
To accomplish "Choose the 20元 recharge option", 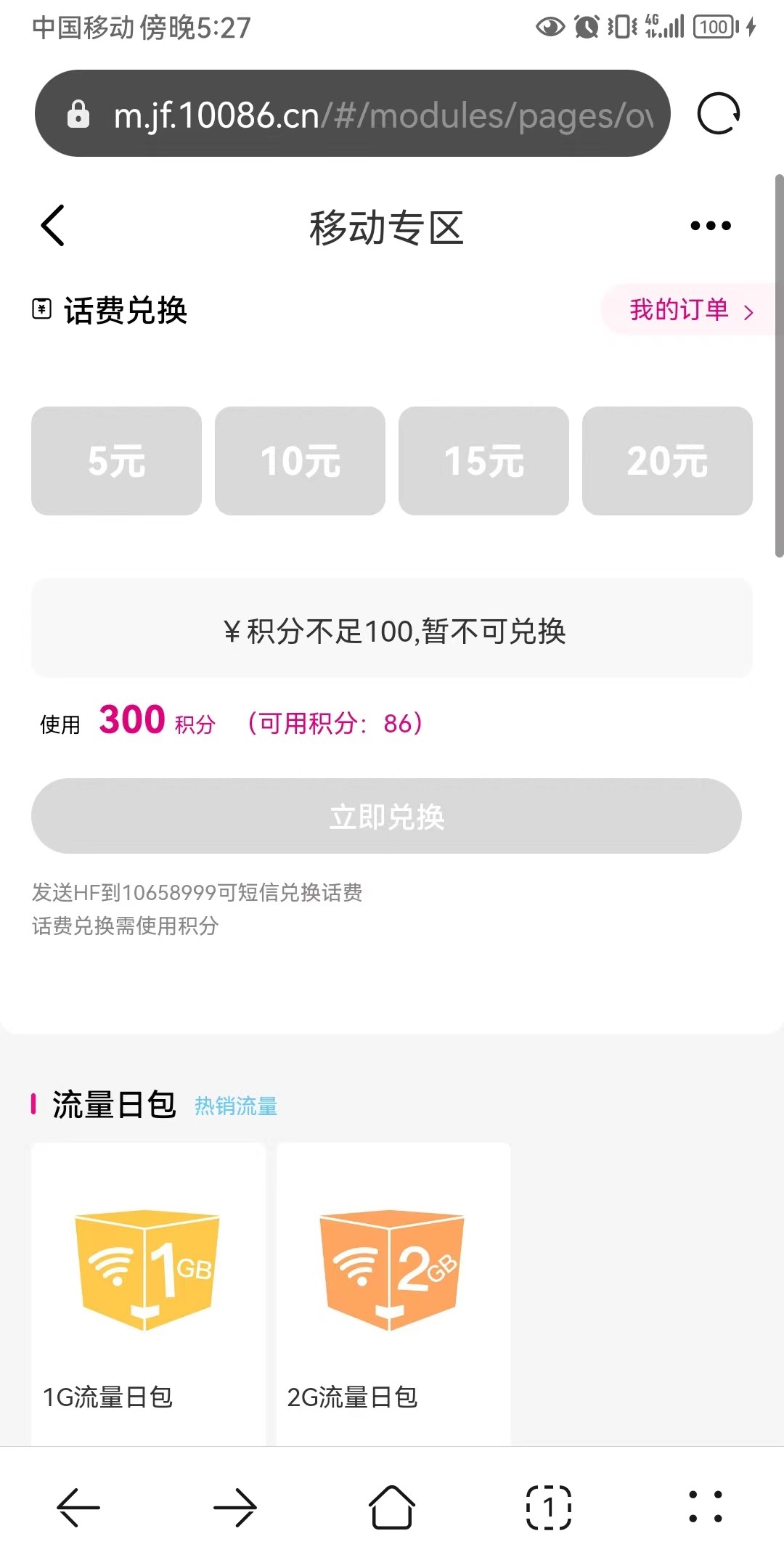I will (667, 461).
